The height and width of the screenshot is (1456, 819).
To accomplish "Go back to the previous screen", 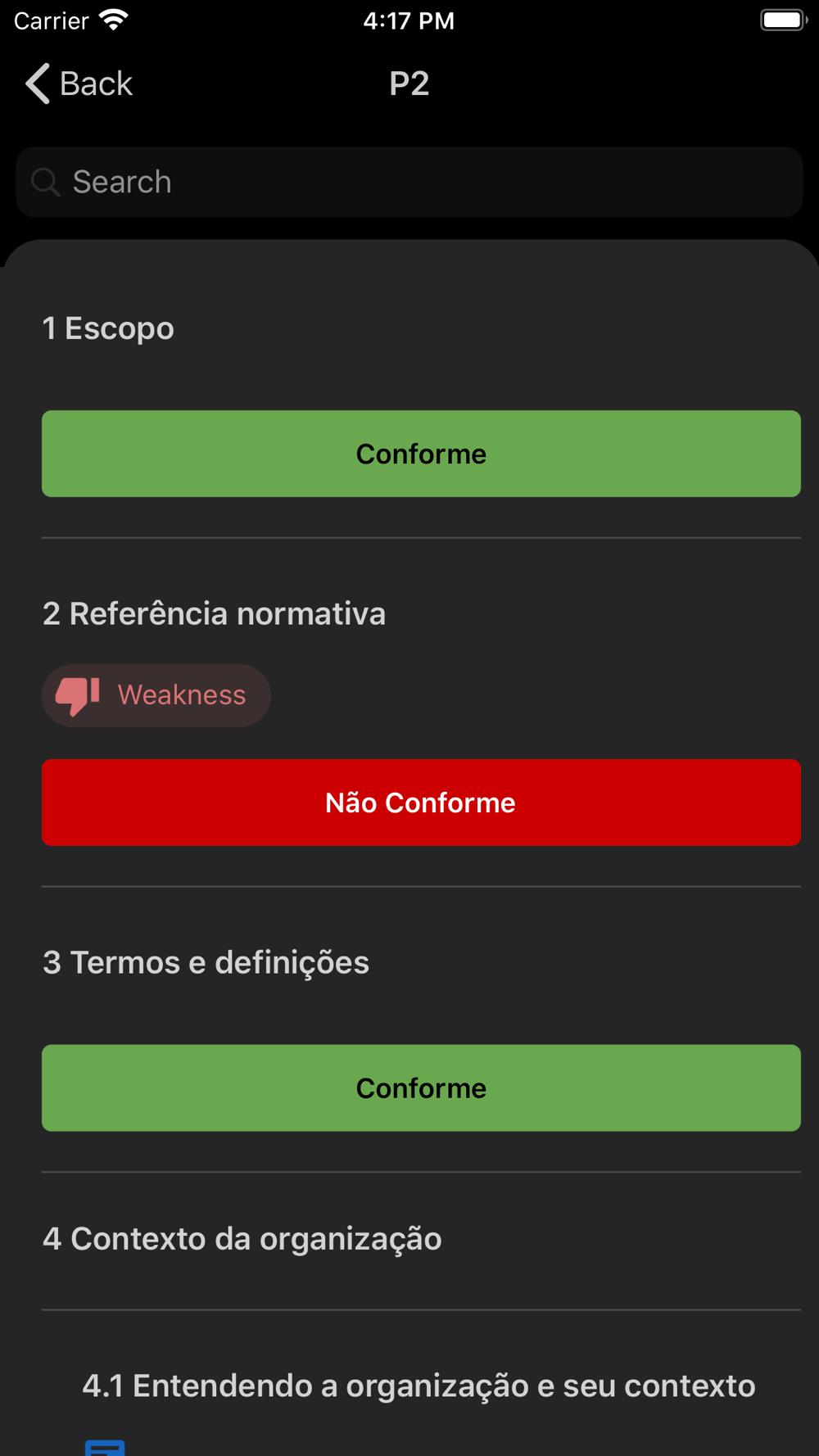I will click(x=79, y=84).
